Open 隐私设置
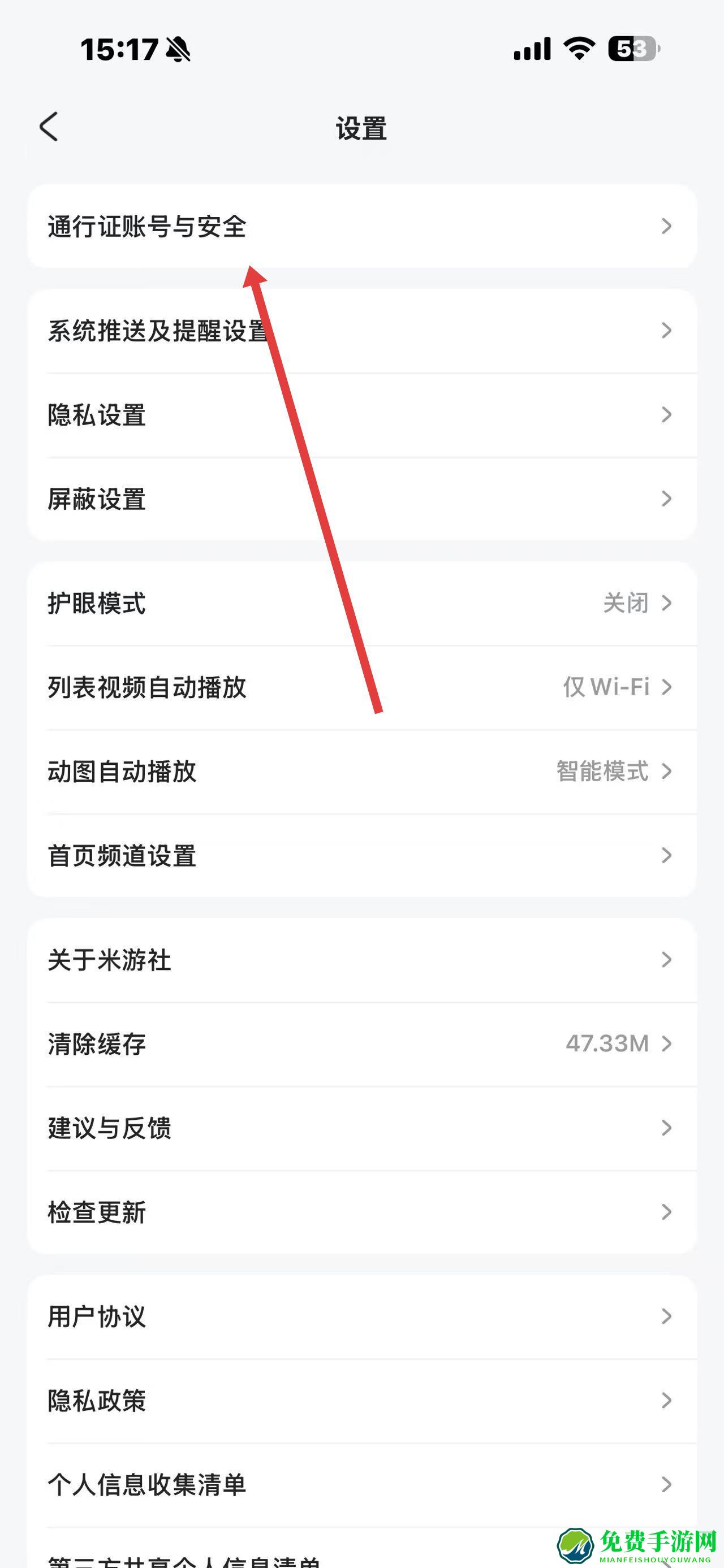This screenshot has height=1568, width=724. [x=361, y=415]
